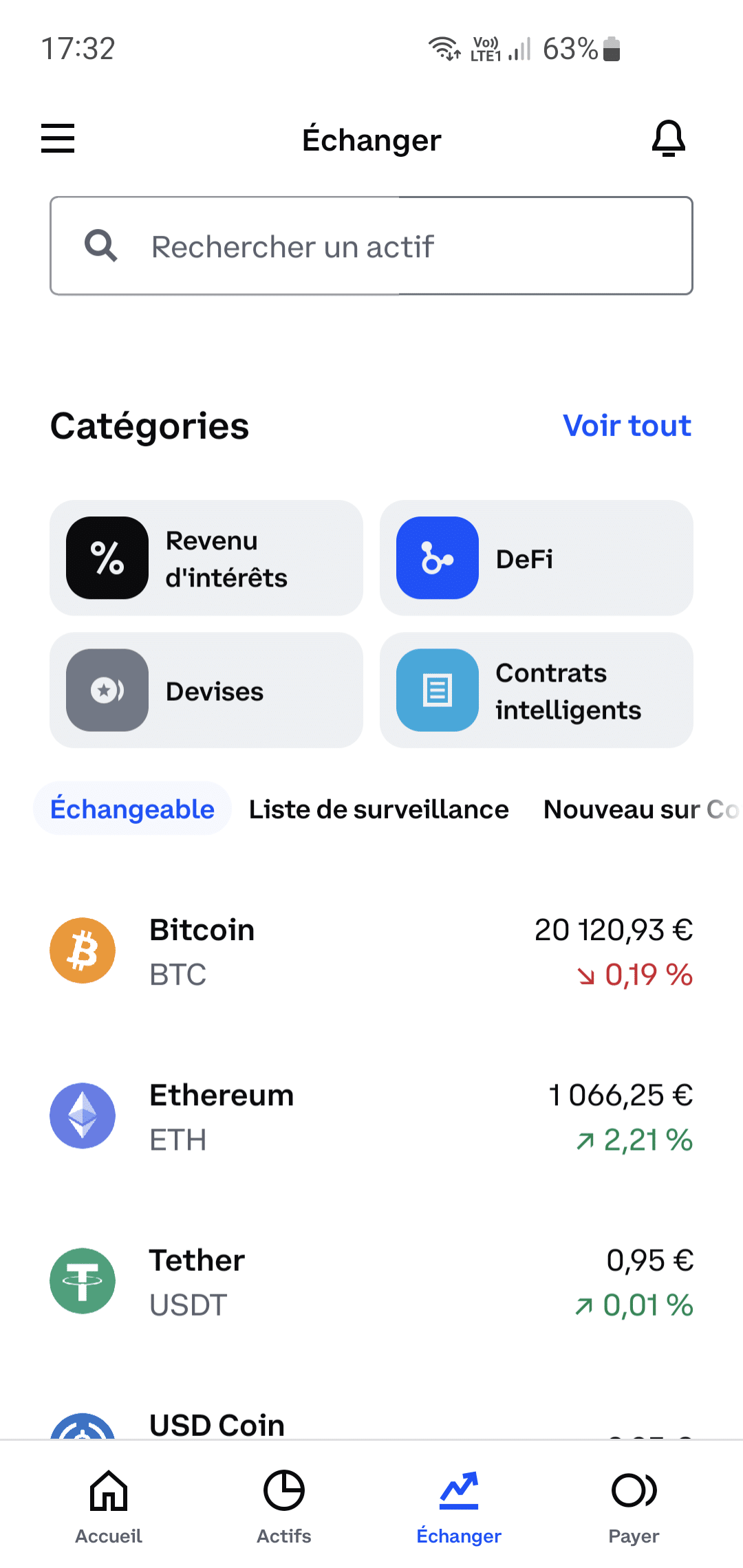Choose the Contrats intelligents category

point(537,690)
